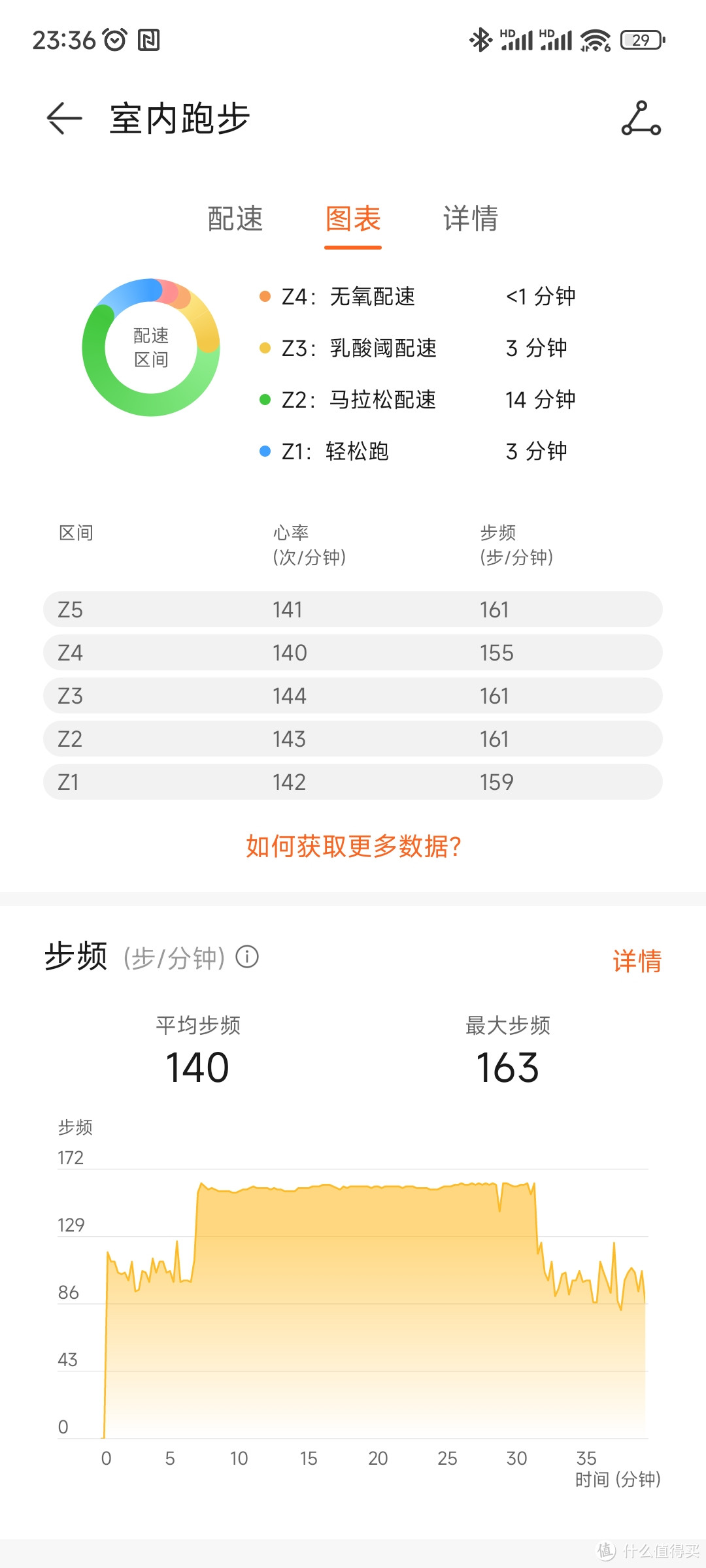The image size is (706, 1568).
Task: Select the Z5 row in the table
Action: [352, 609]
